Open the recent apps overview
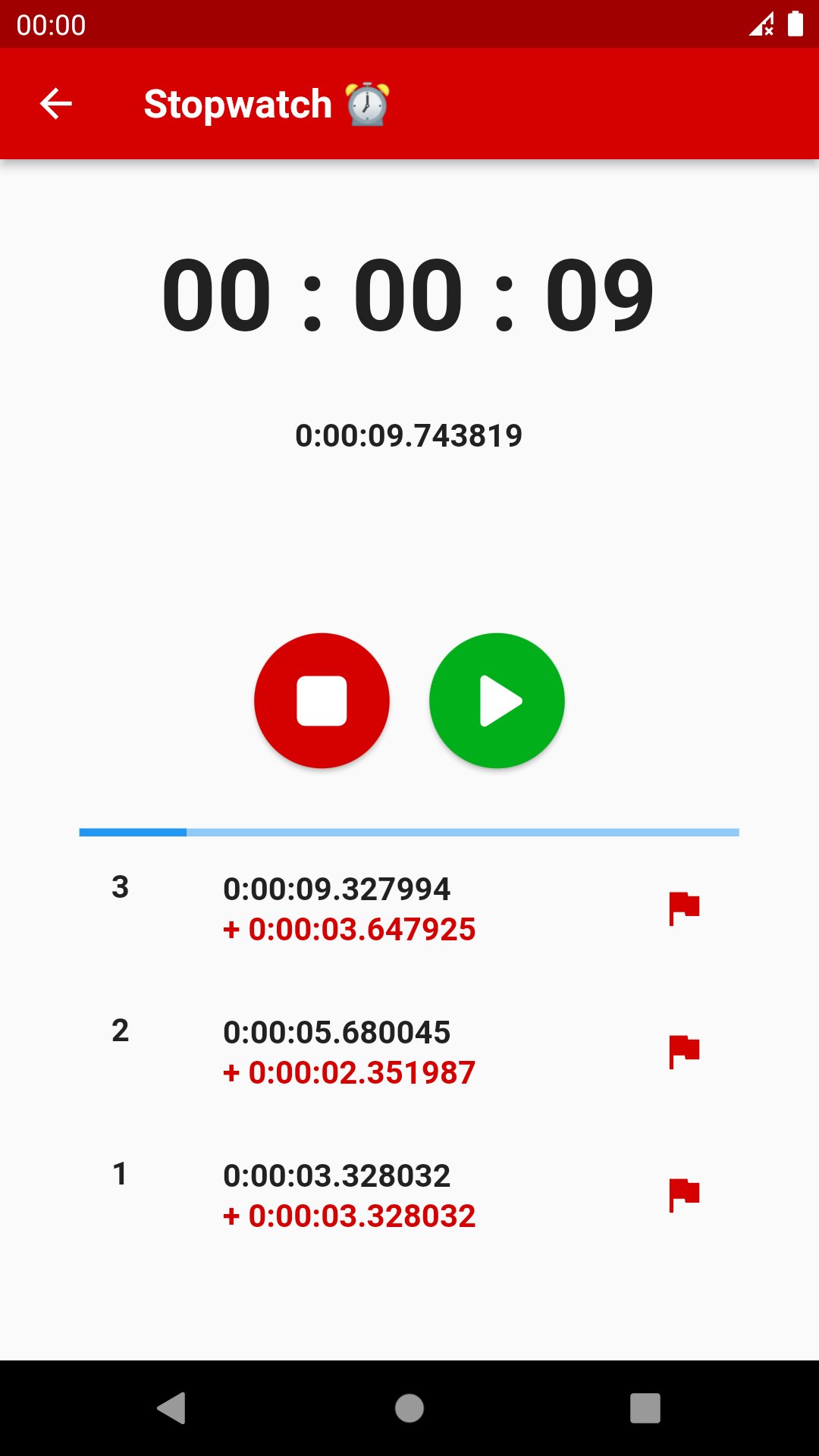The image size is (819, 1456). 645,1408
